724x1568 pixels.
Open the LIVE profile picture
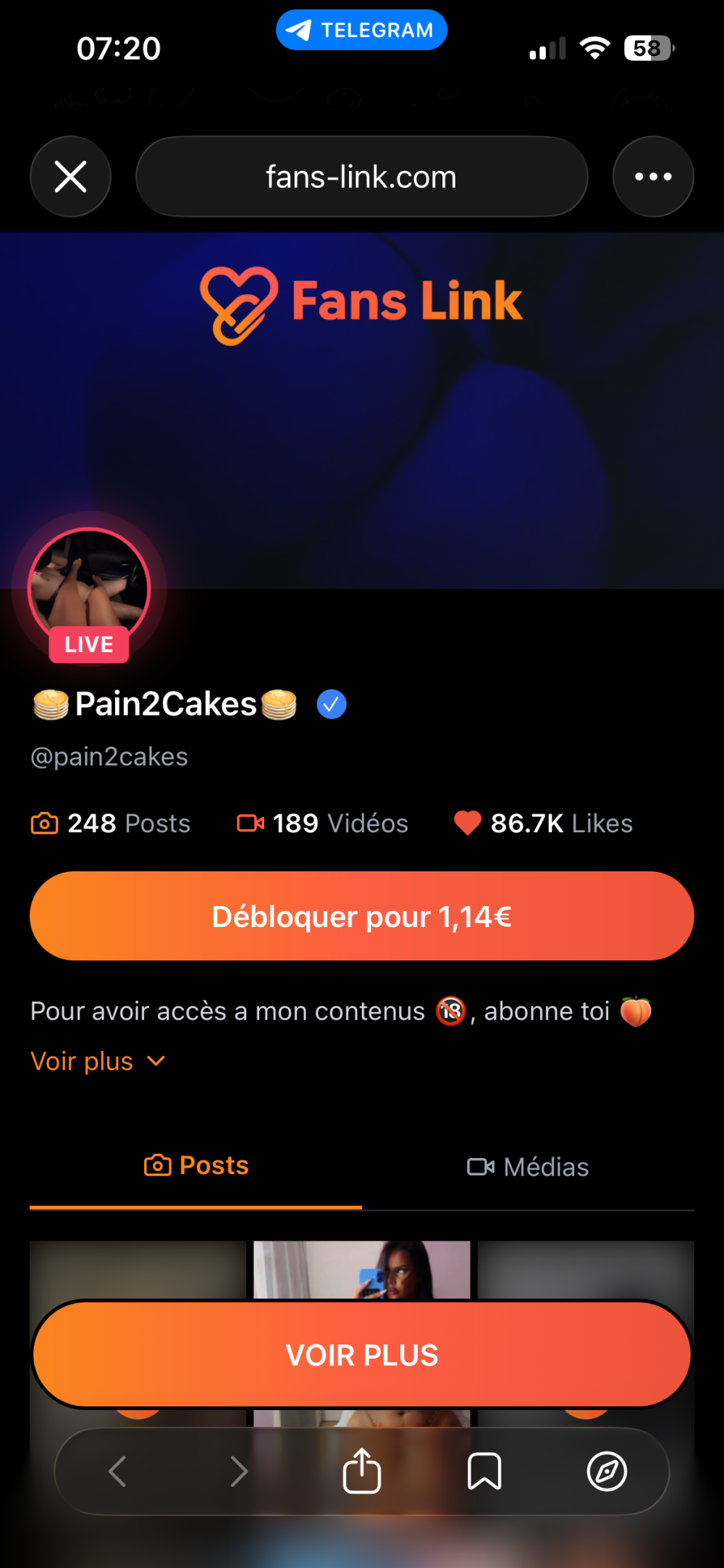[x=89, y=588]
